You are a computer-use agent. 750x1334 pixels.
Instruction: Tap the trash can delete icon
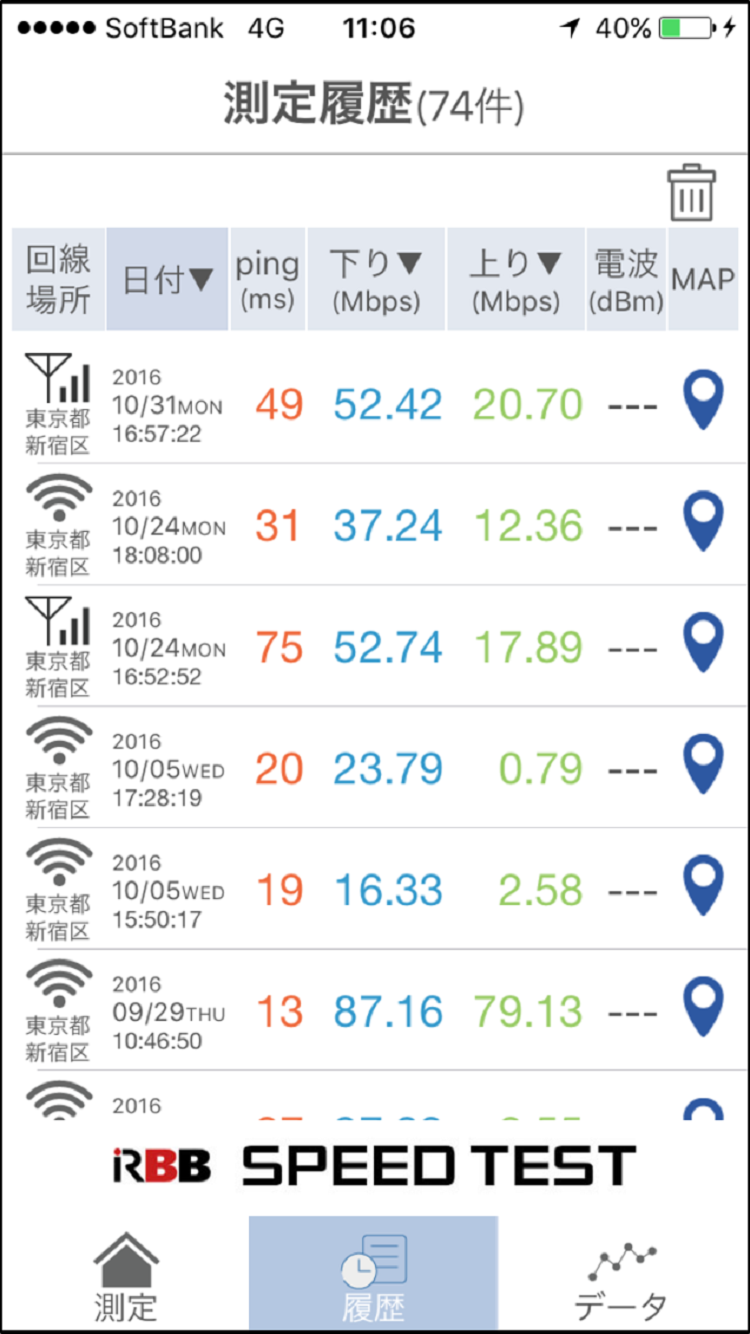click(692, 192)
